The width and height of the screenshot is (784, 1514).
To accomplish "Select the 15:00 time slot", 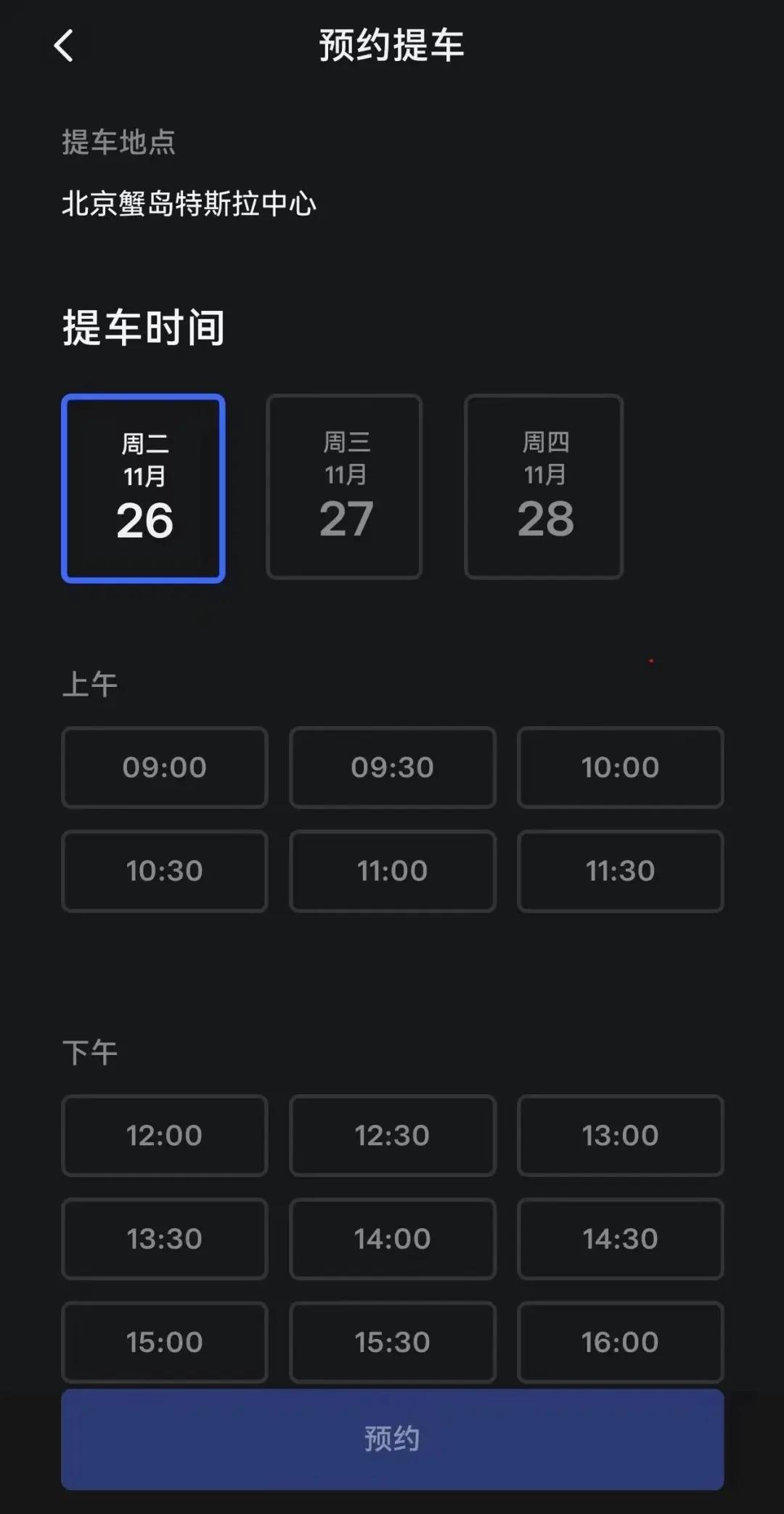I will [165, 1342].
